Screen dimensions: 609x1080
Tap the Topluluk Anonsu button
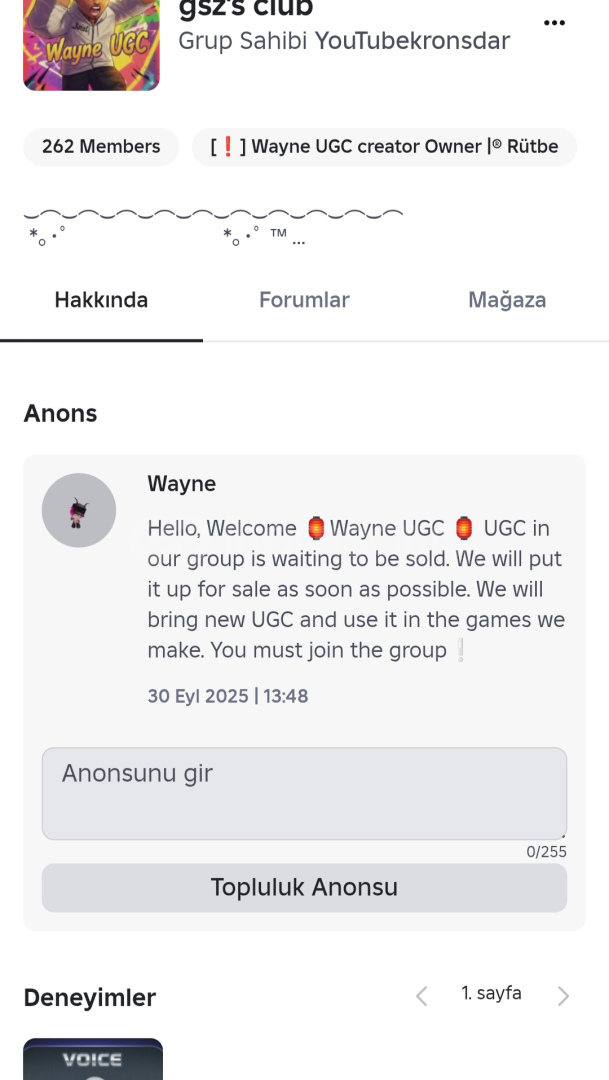point(304,887)
